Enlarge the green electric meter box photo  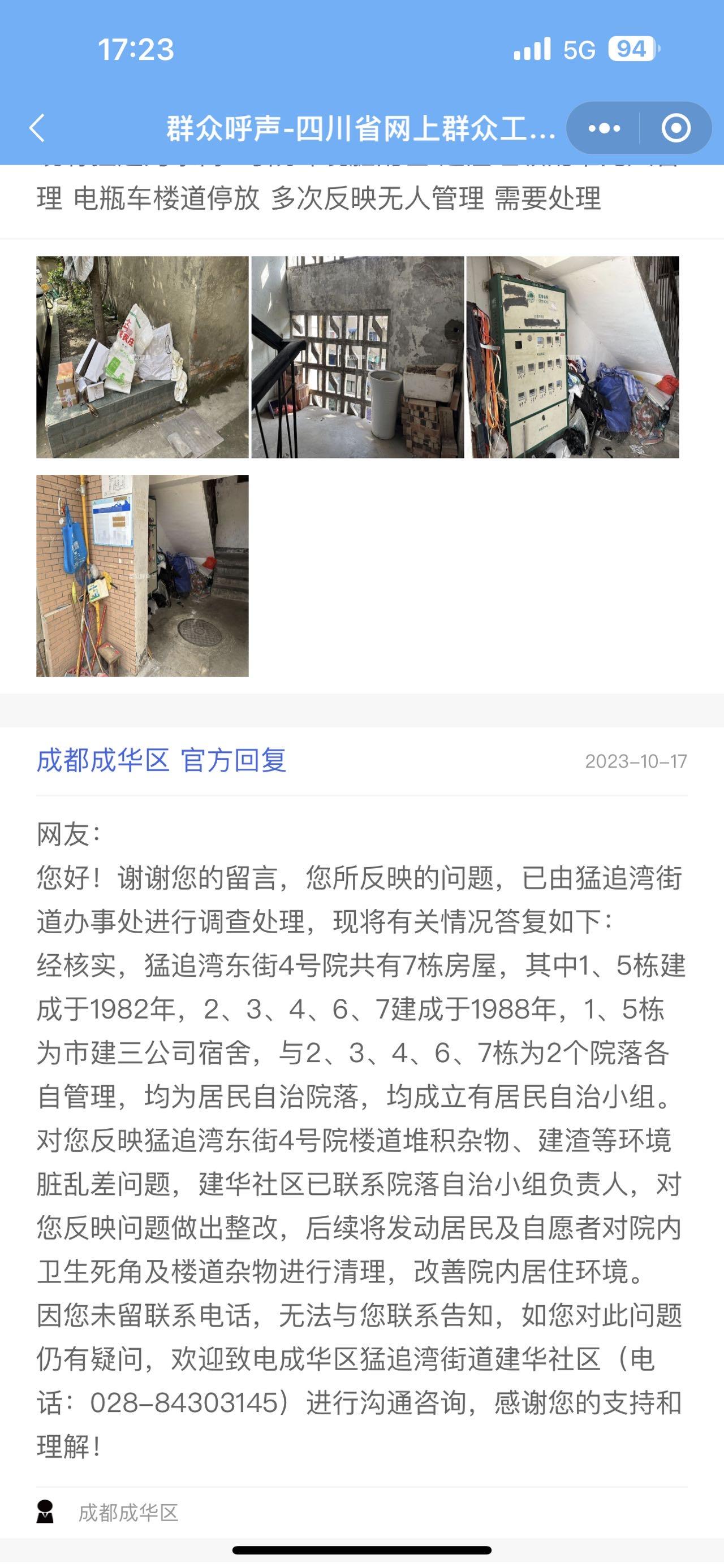(x=572, y=357)
